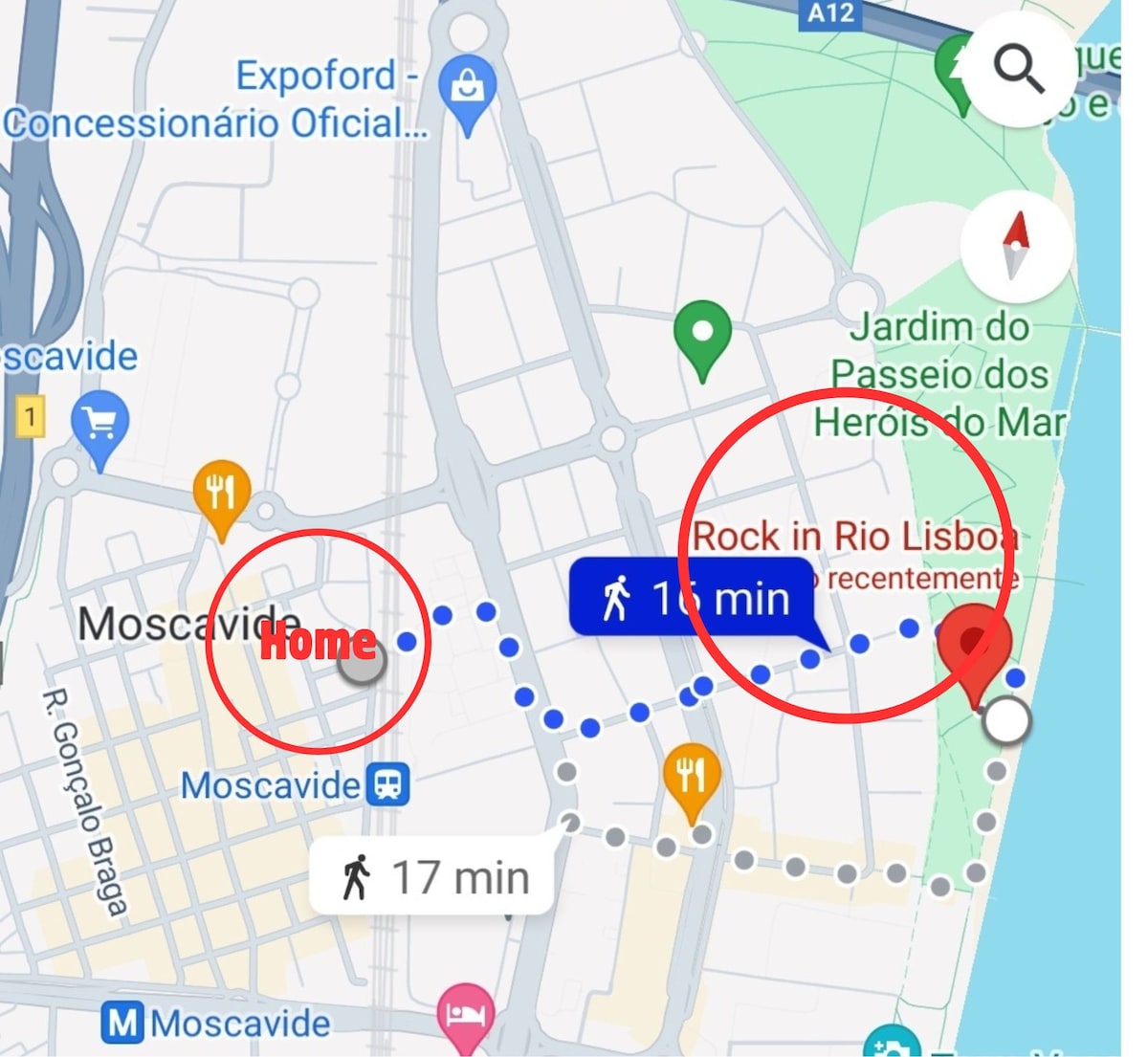Open the Expoford shopping pin
Image resolution: width=1148 pixels, height=1057 pixels.
pyautogui.click(x=467, y=88)
